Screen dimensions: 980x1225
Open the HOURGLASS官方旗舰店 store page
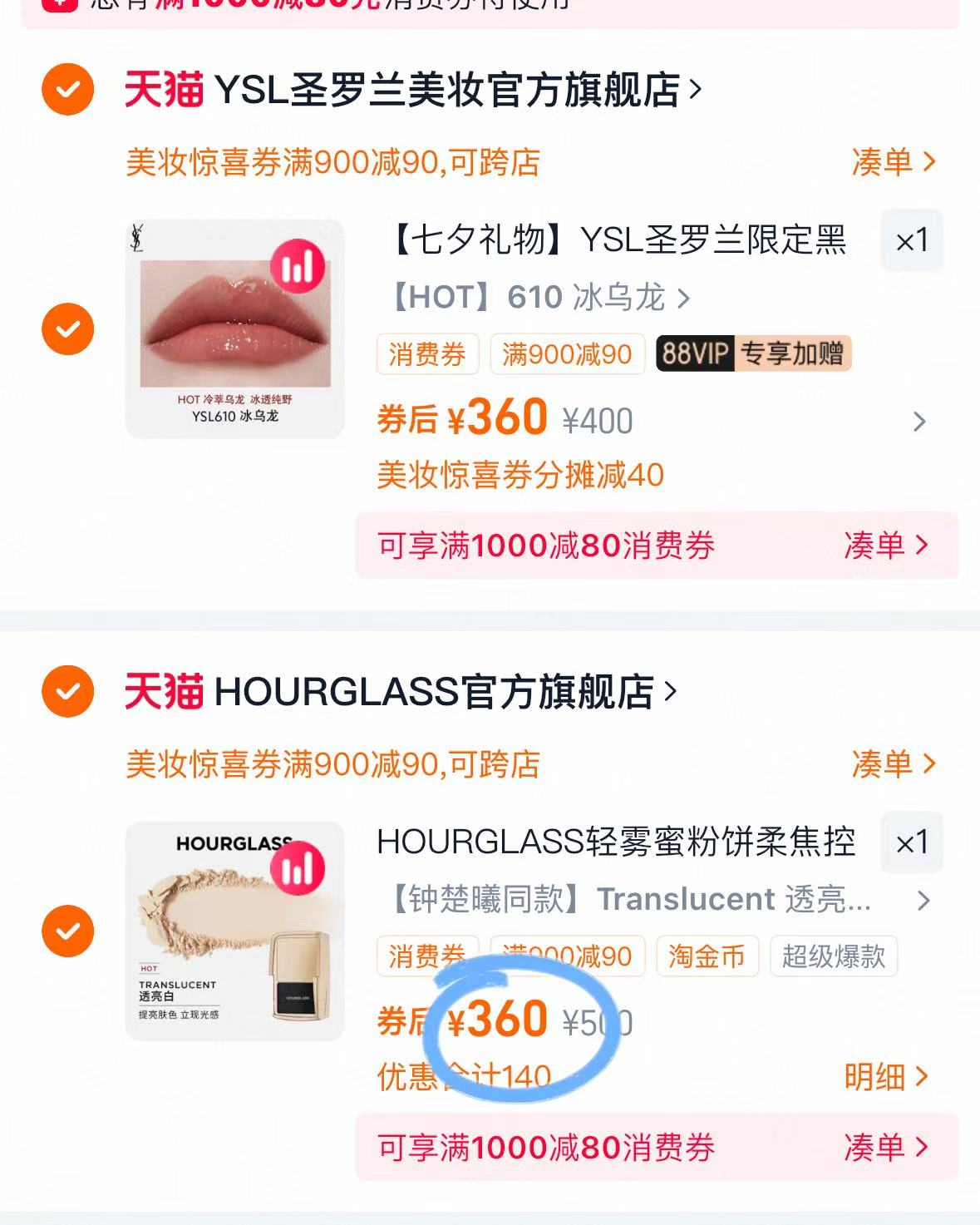click(x=441, y=690)
